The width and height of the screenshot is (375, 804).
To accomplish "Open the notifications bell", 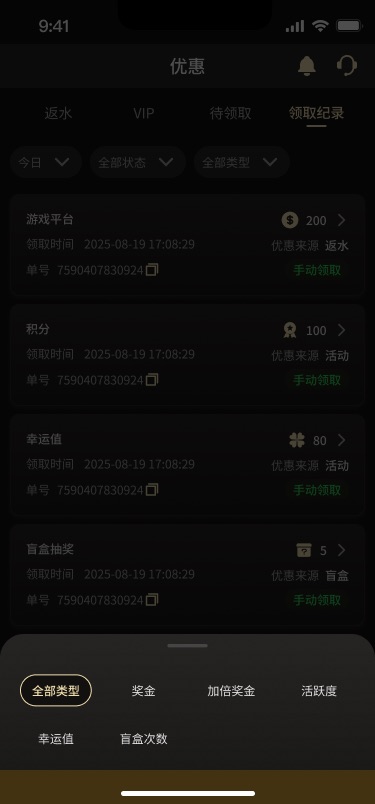I will coord(307,66).
